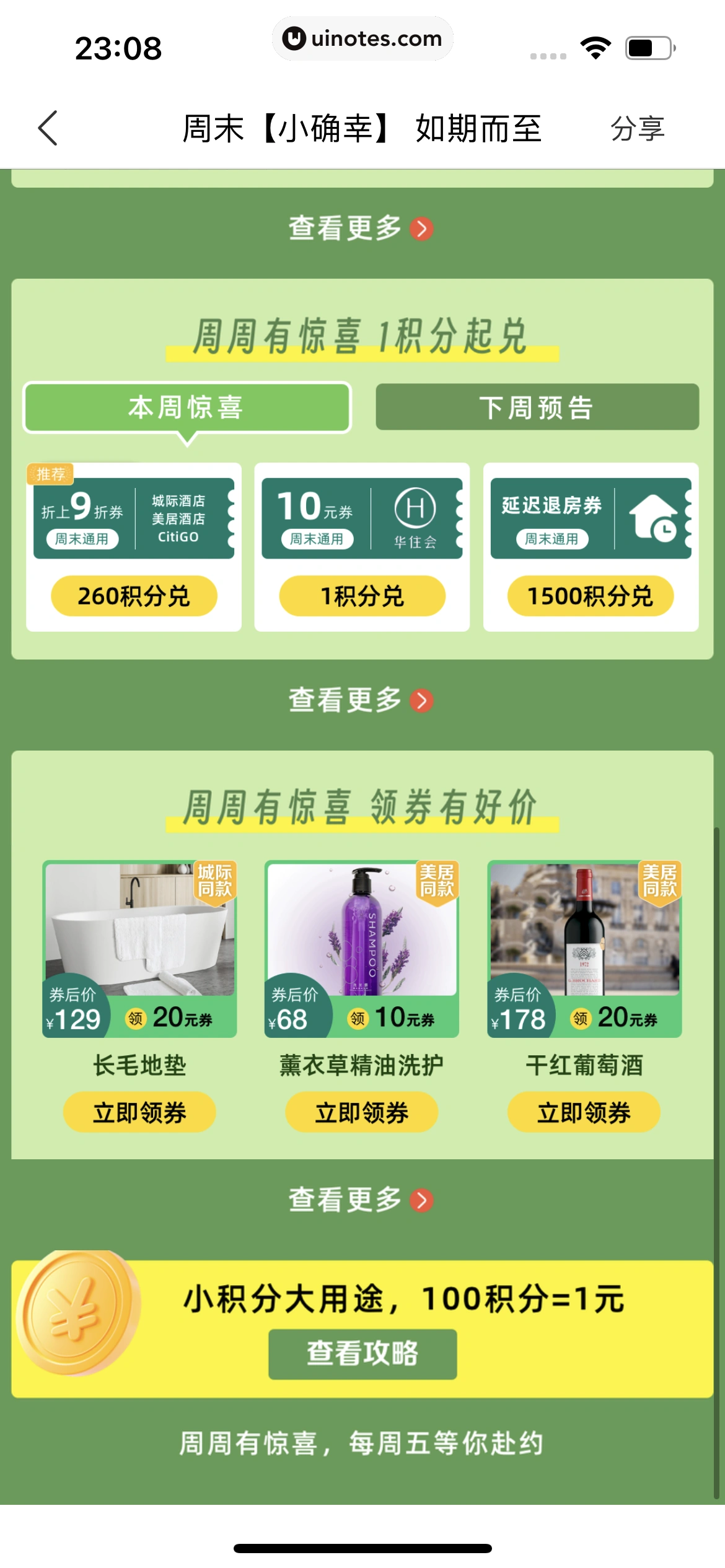Redeem the 9折券 for 260积分
Viewport: 725px width, 1568px height.
pyautogui.click(x=134, y=596)
